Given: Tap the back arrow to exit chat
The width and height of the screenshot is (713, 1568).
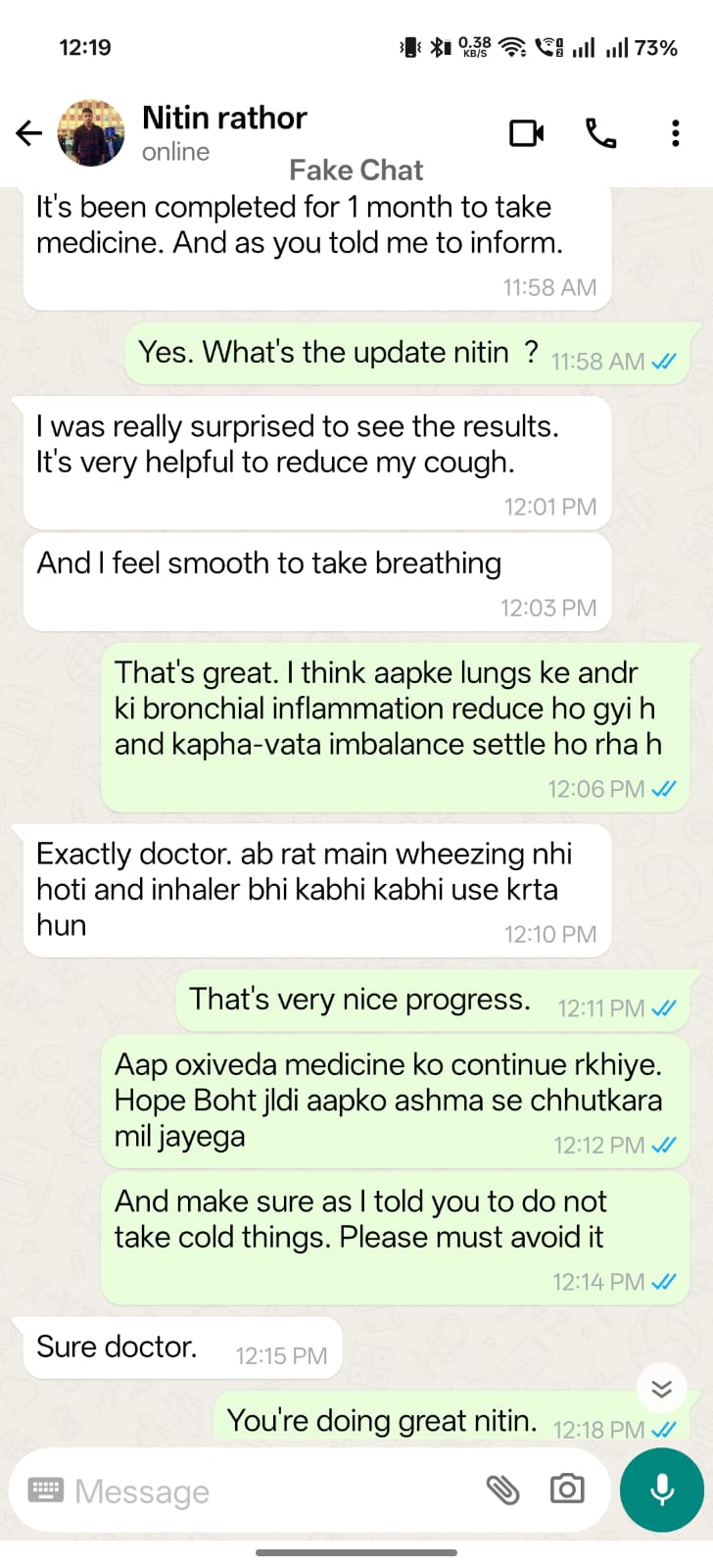Looking at the screenshot, I should pyautogui.click(x=28, y=133).
